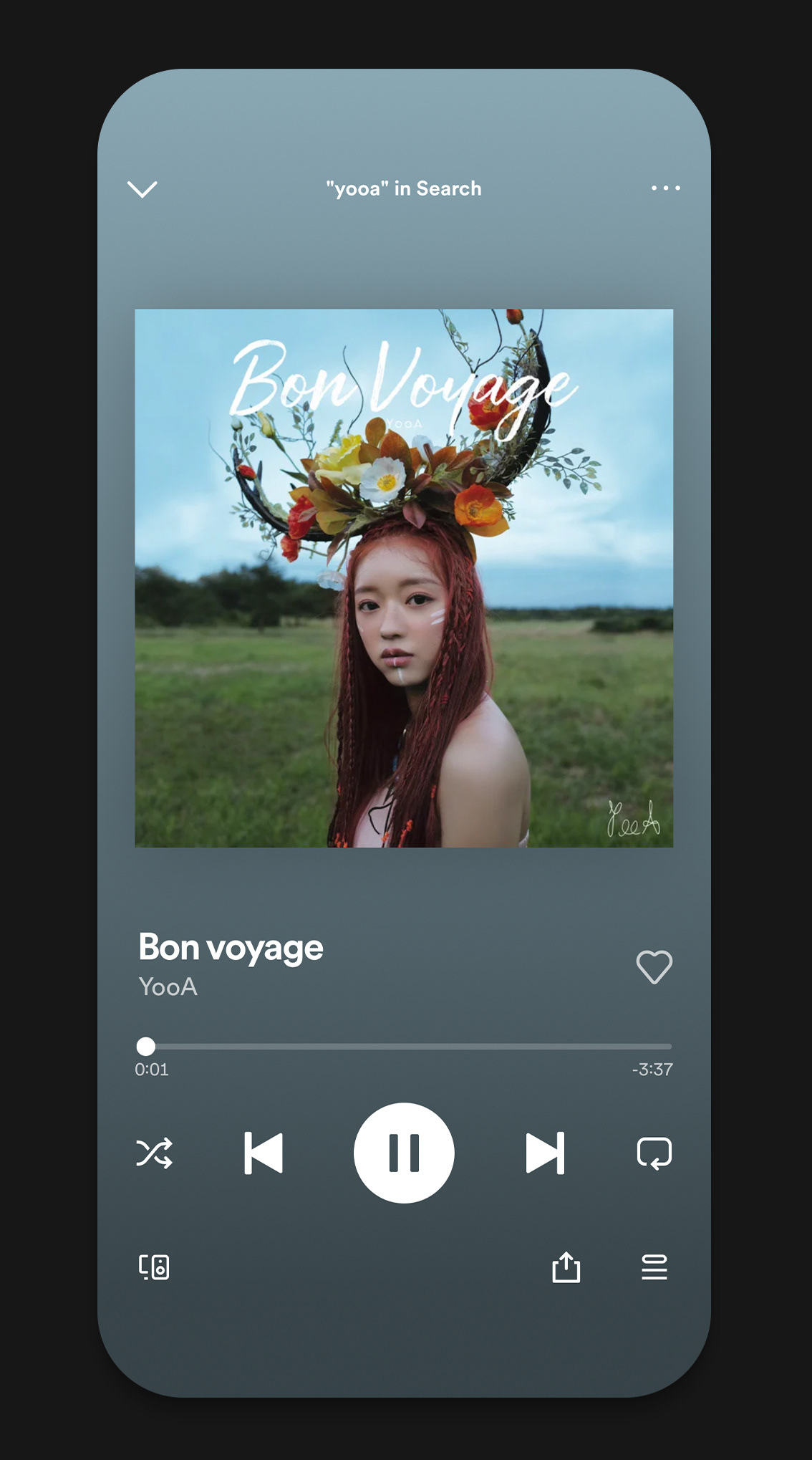The height and width of the screenshot is (1460, 812).
Task: Toggle shuffle mode
Action: (x=155, y=1153)
